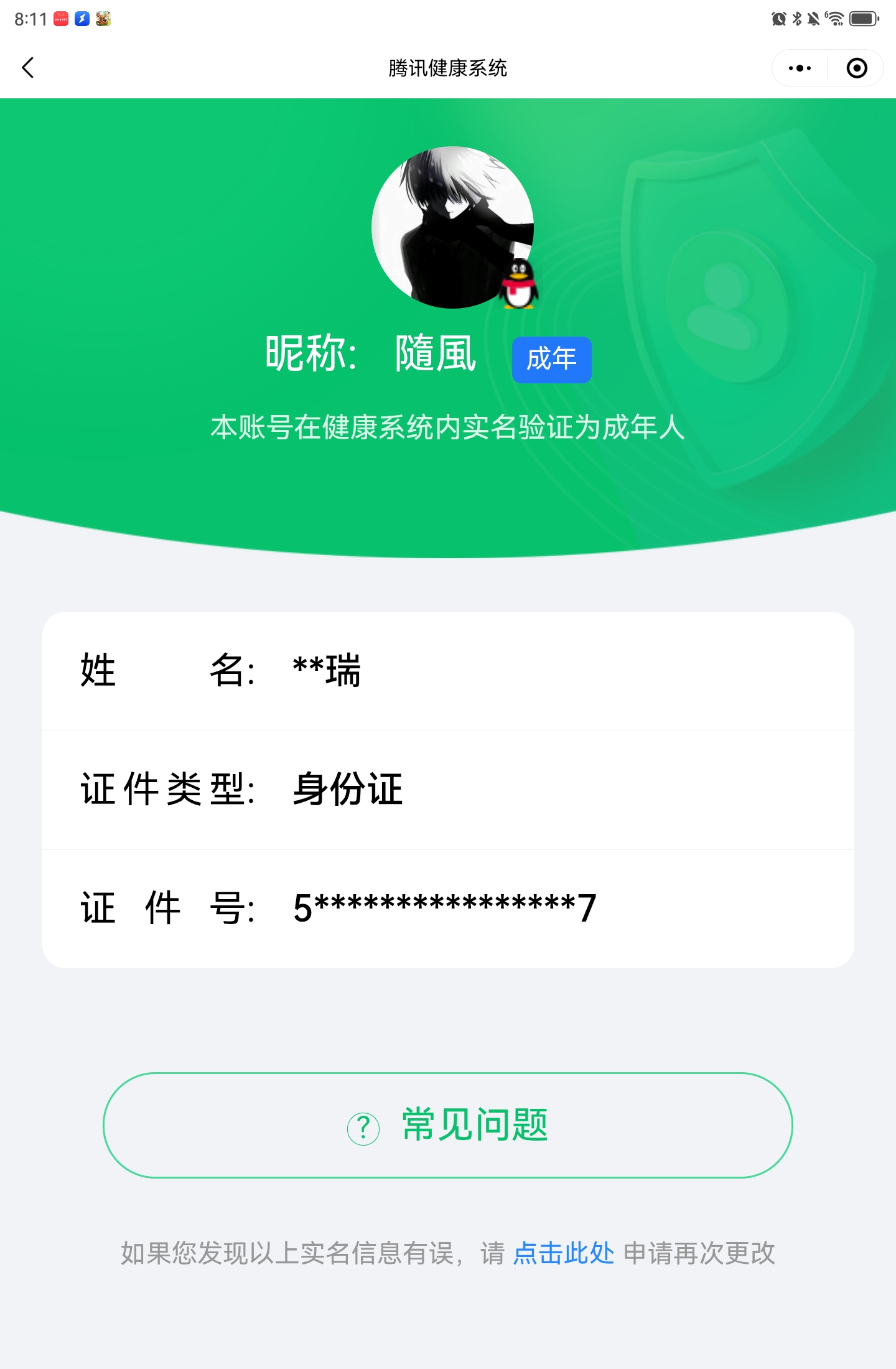Go back using the top-left arrow
The width and height of the screenshot is (896, 1369).
tap(28, 67)
